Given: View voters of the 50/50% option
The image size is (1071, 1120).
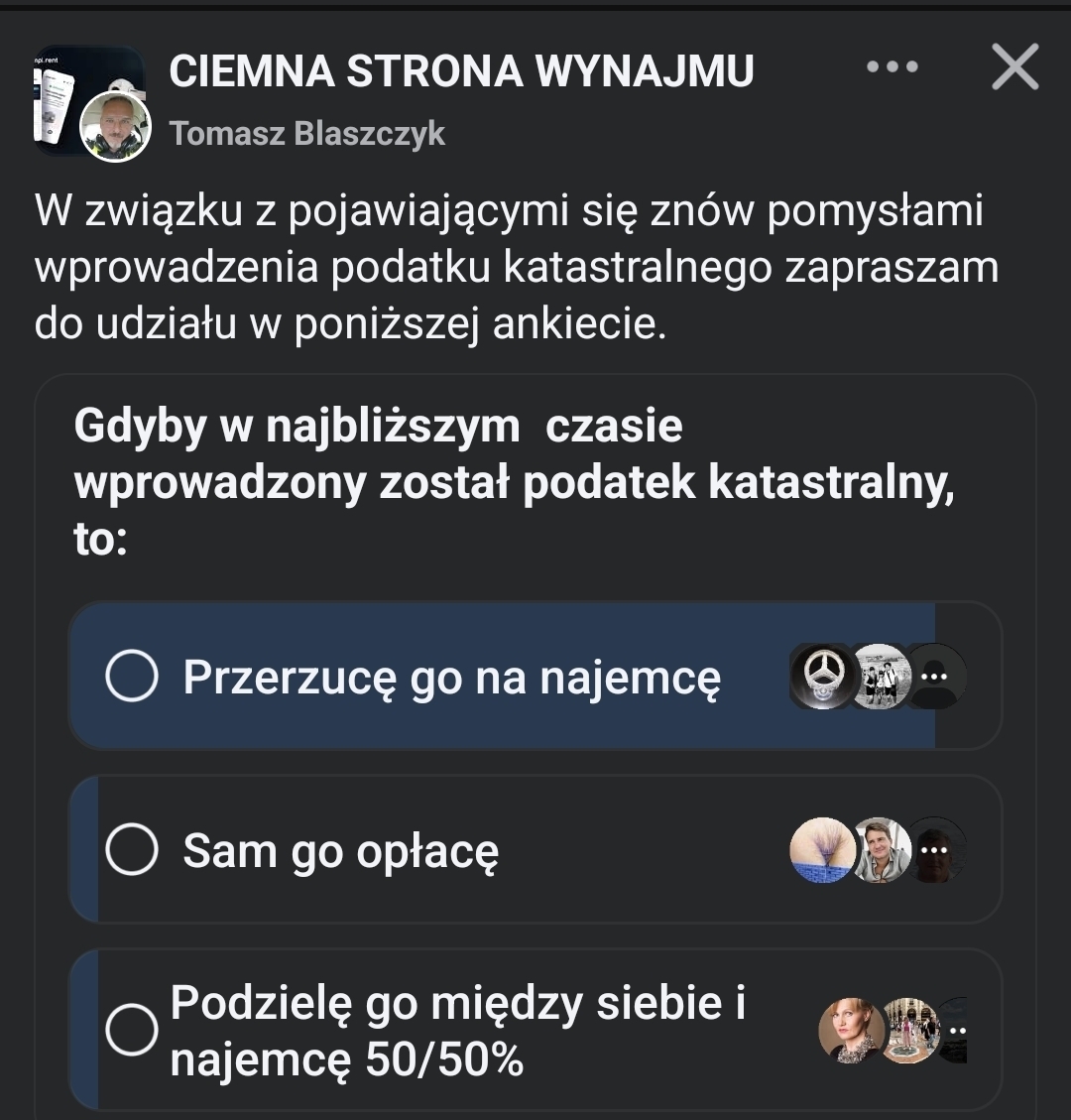Looking at the screenshot, I should [892, 1030].
